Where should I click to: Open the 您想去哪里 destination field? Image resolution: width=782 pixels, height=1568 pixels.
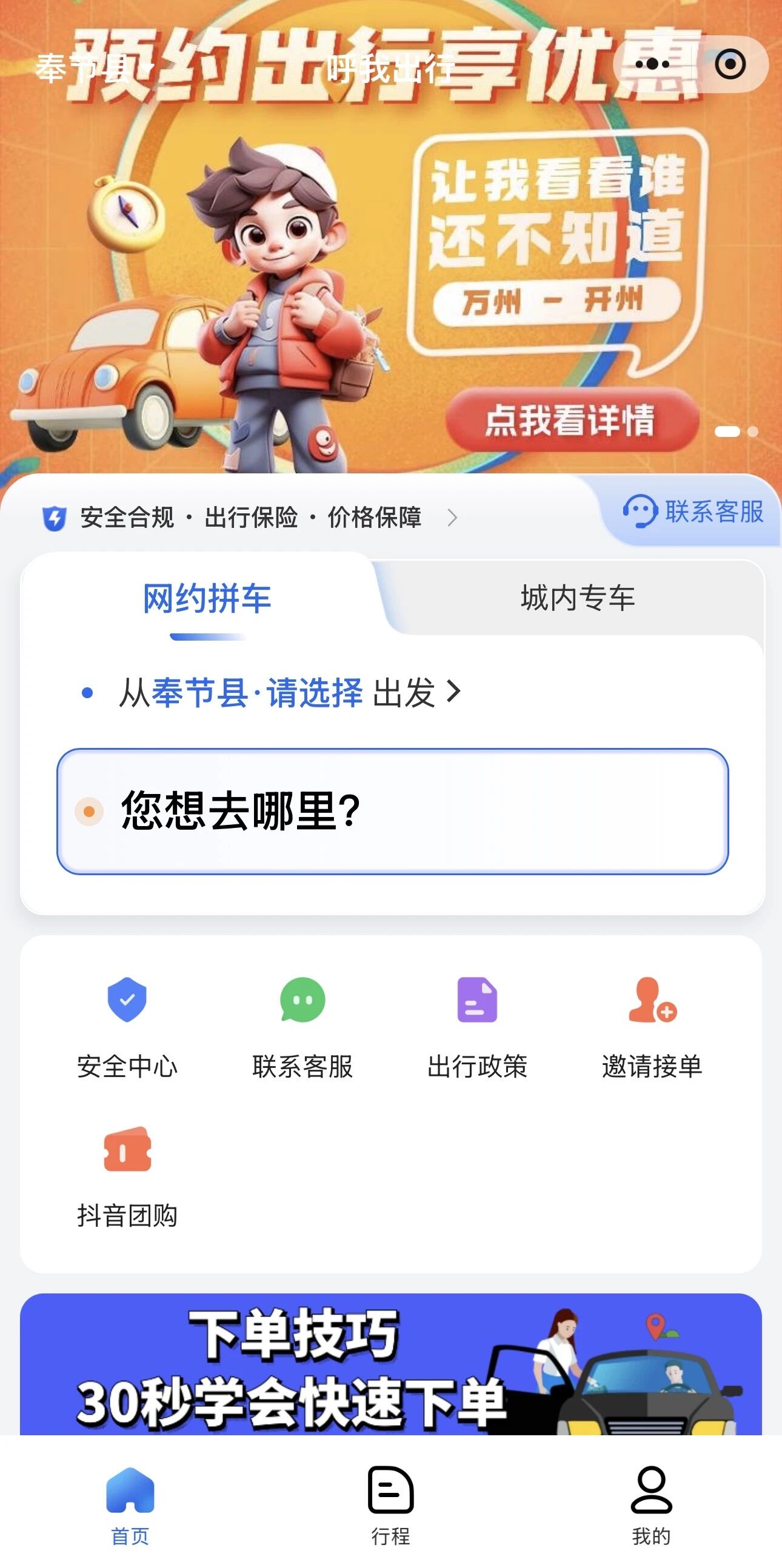tap(393, 811)
